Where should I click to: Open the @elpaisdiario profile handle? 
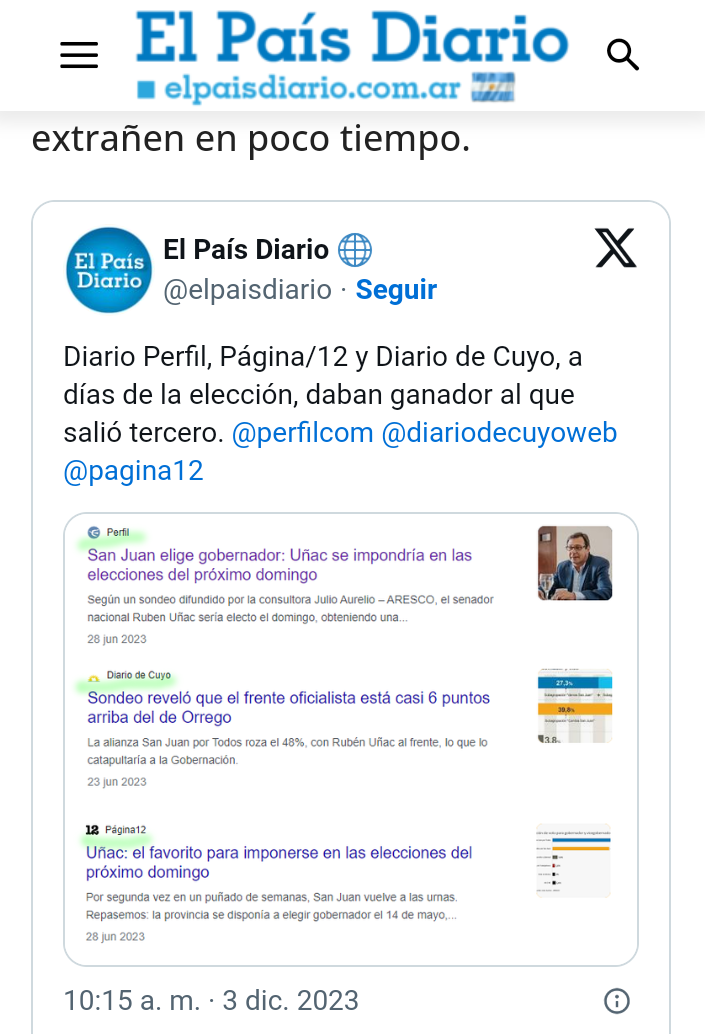247,290
